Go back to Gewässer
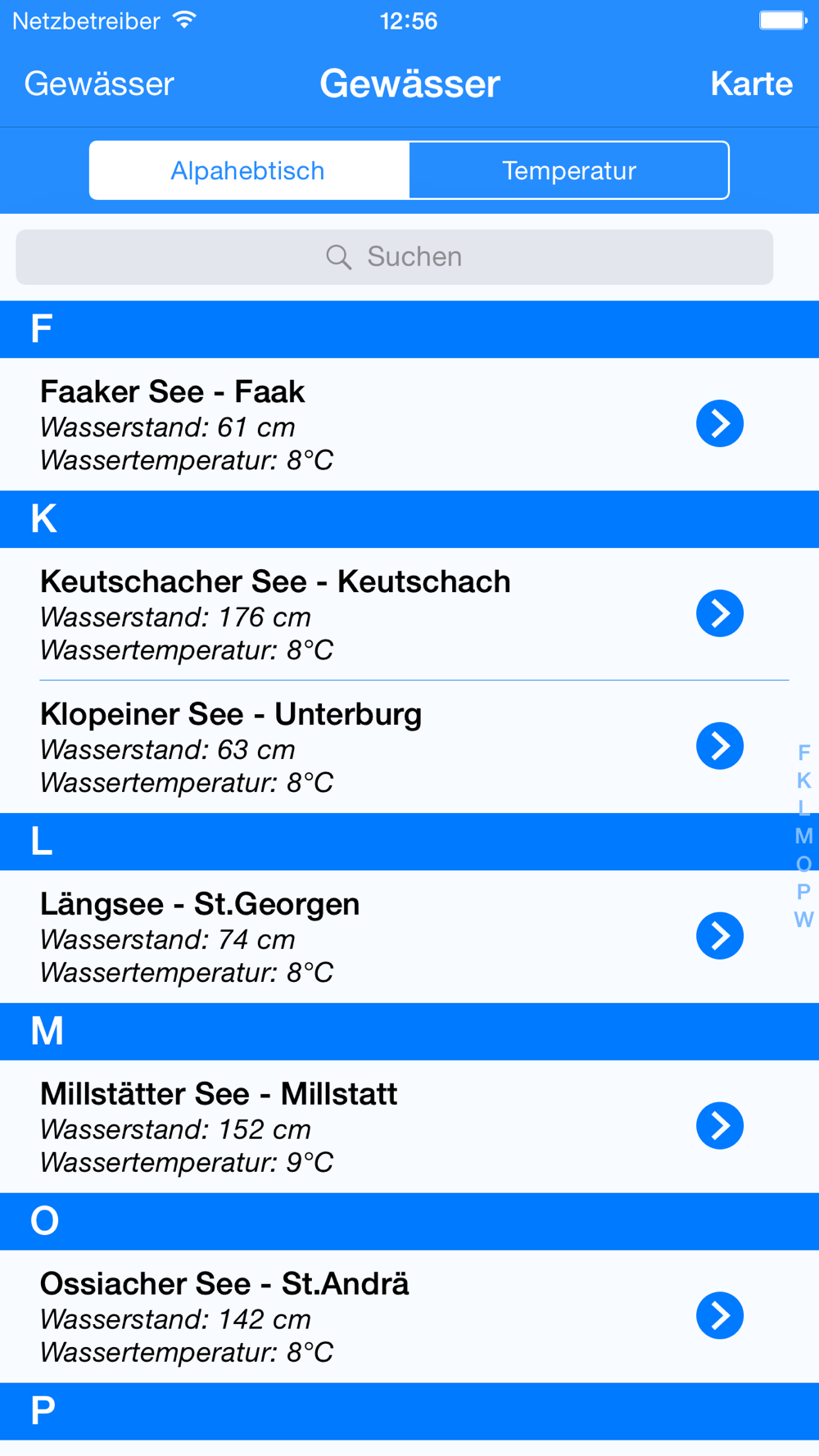 (99, 84)
